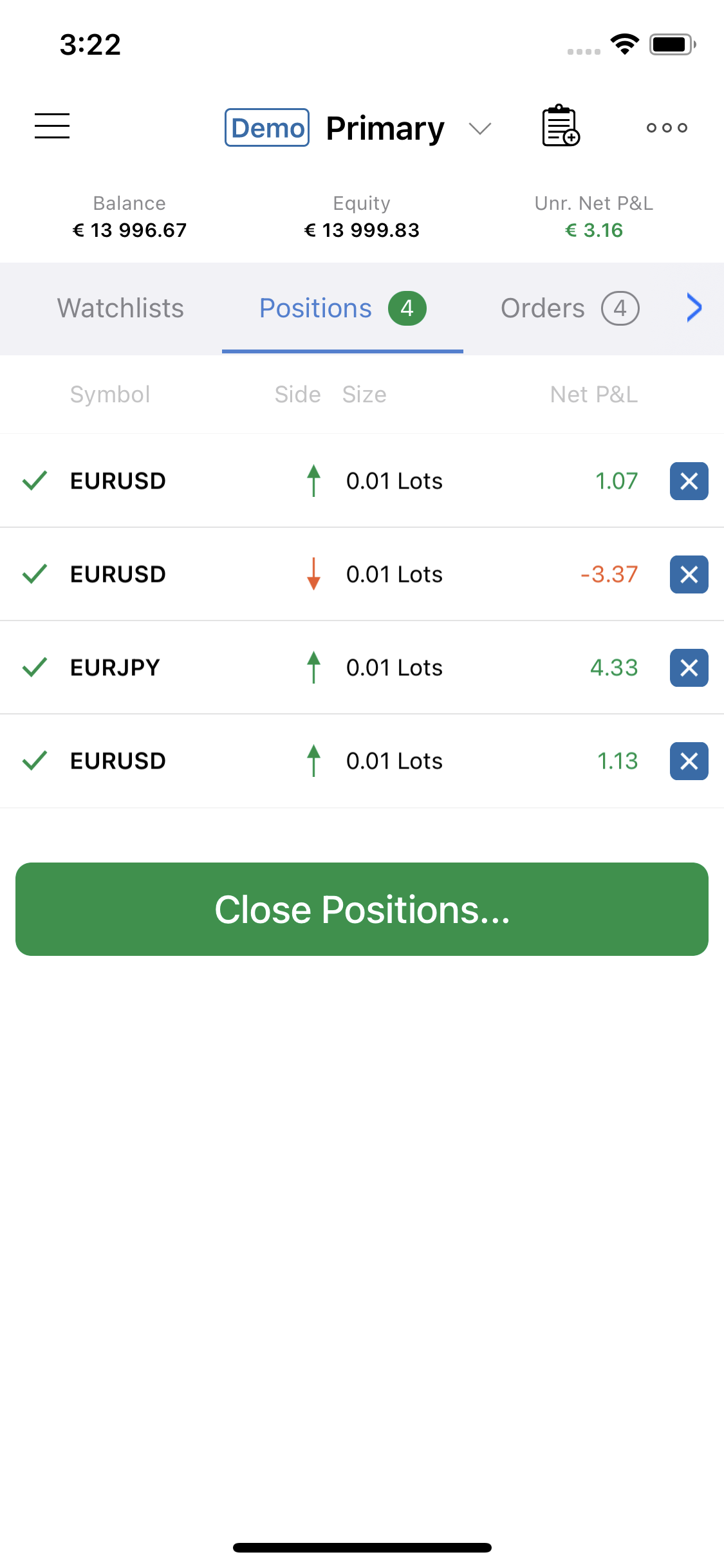Select the Positions tab

coord(342,308)
